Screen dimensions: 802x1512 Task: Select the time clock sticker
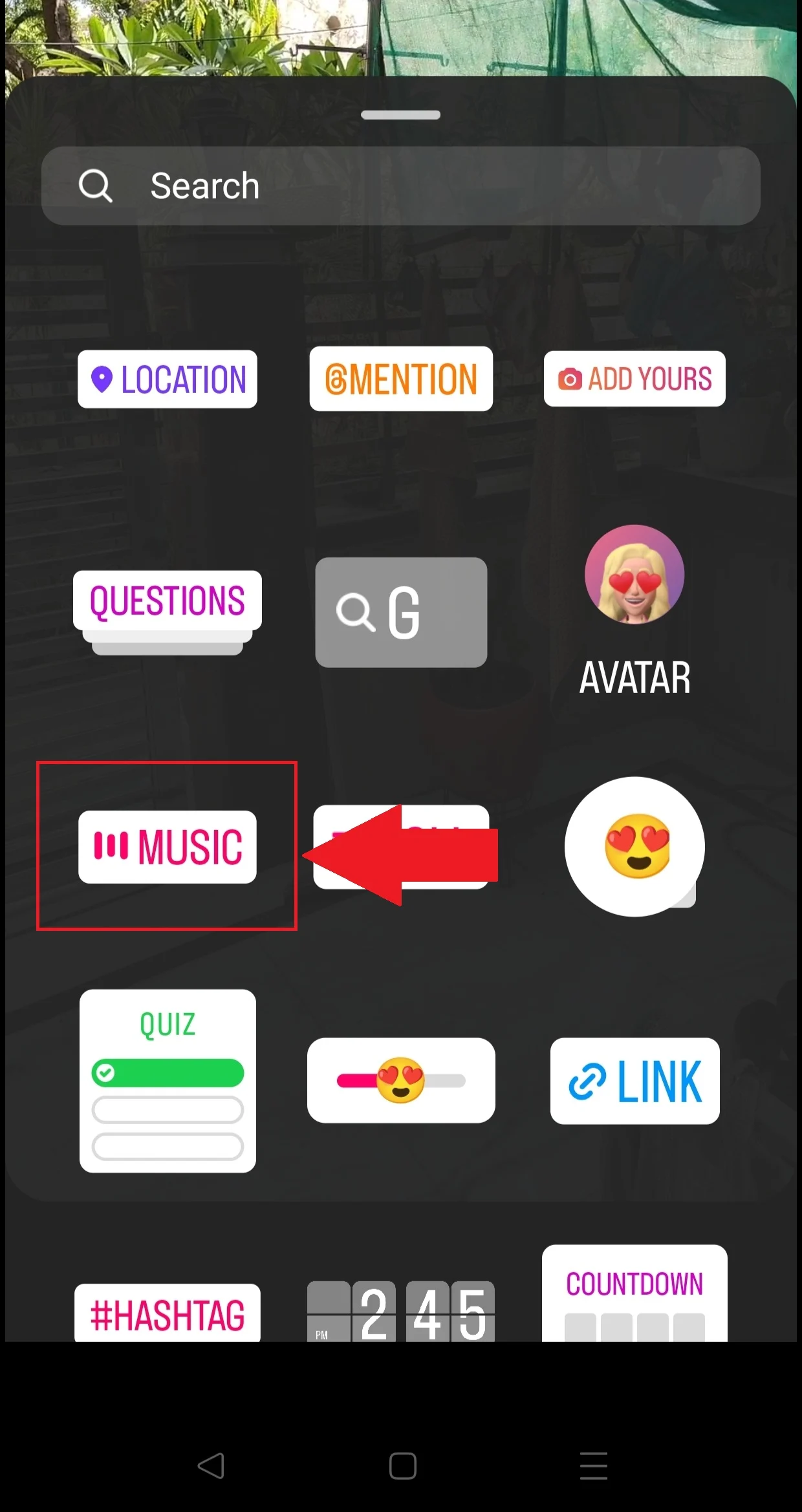[401, 1312]
